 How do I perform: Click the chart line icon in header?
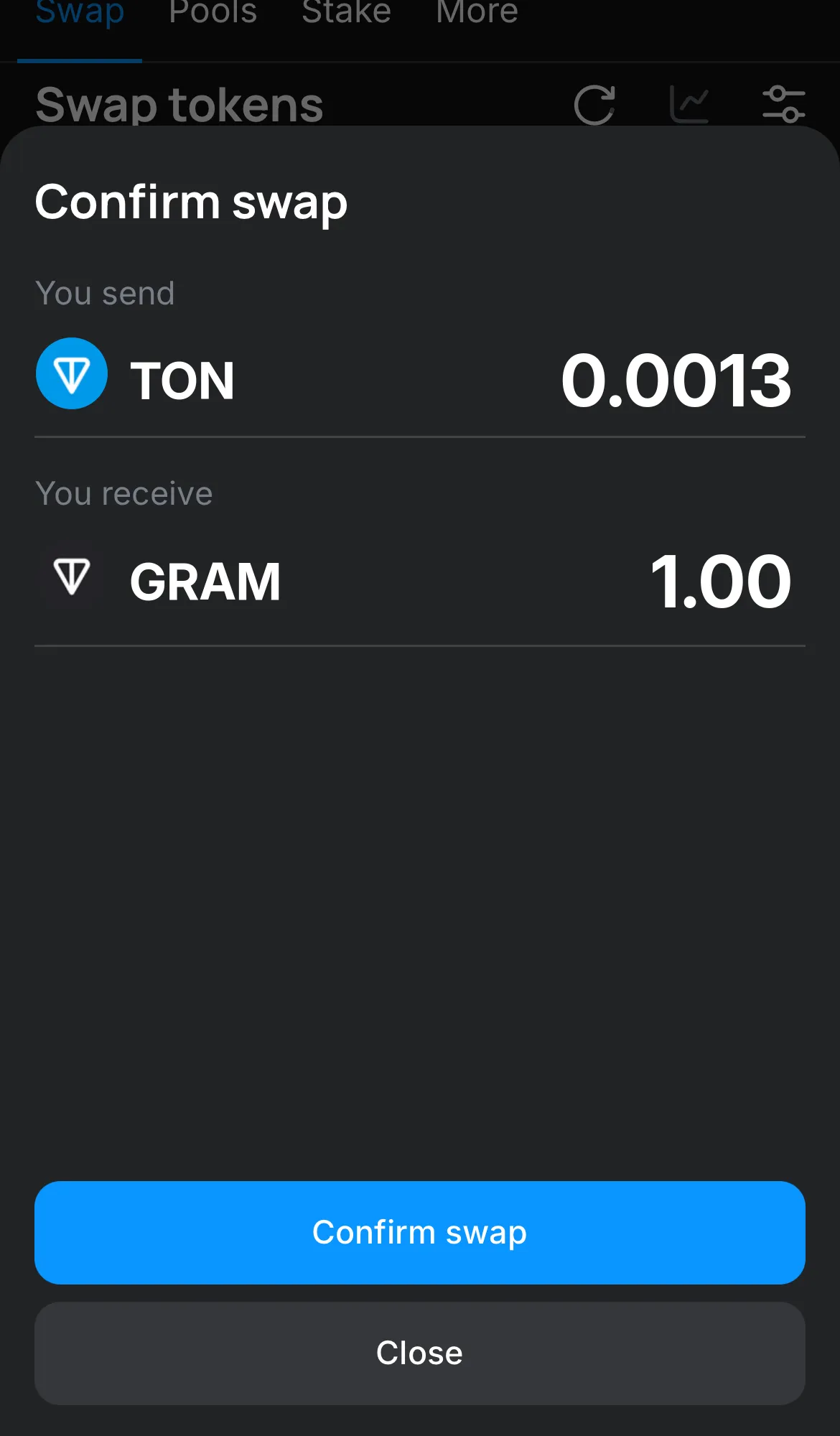pos(690,103)
